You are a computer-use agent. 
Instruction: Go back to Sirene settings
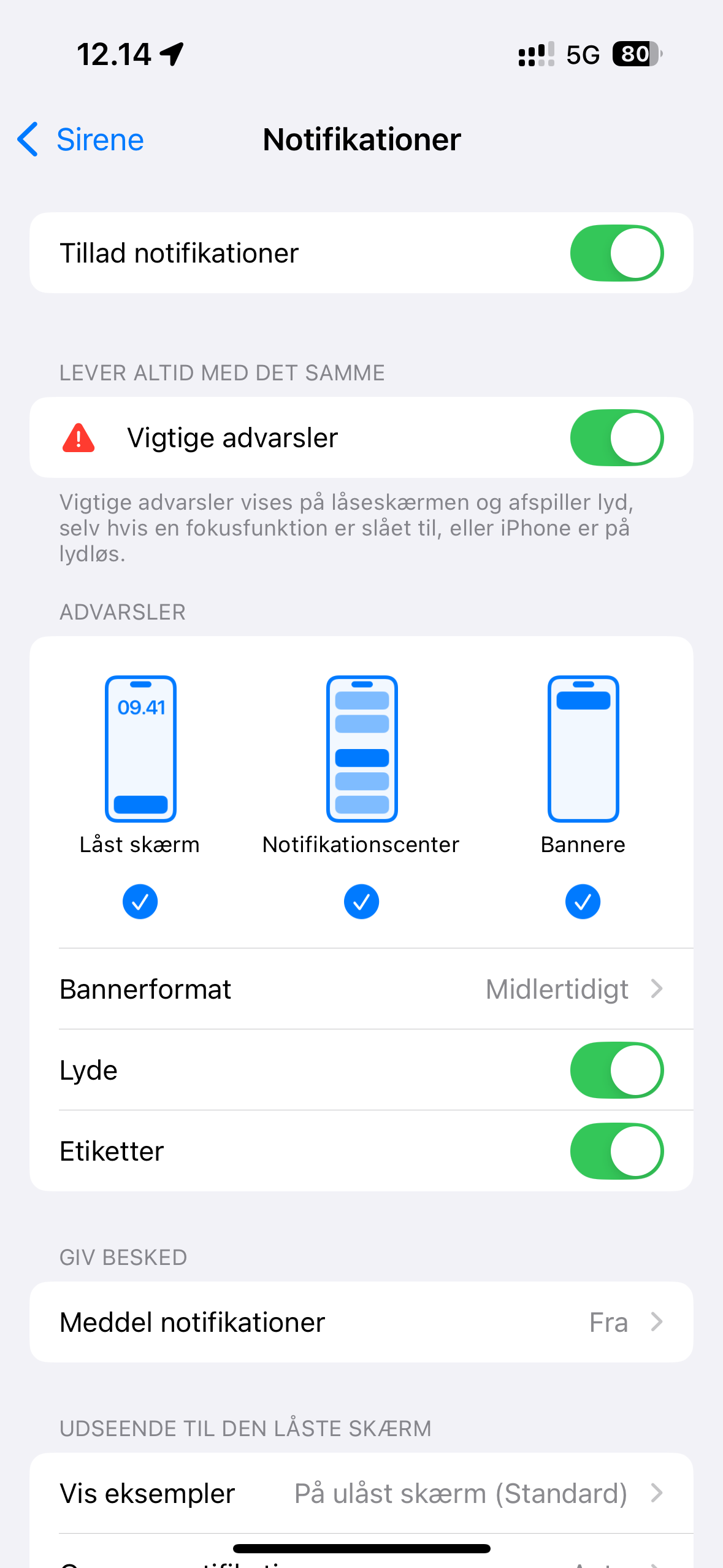click(81, 140)
